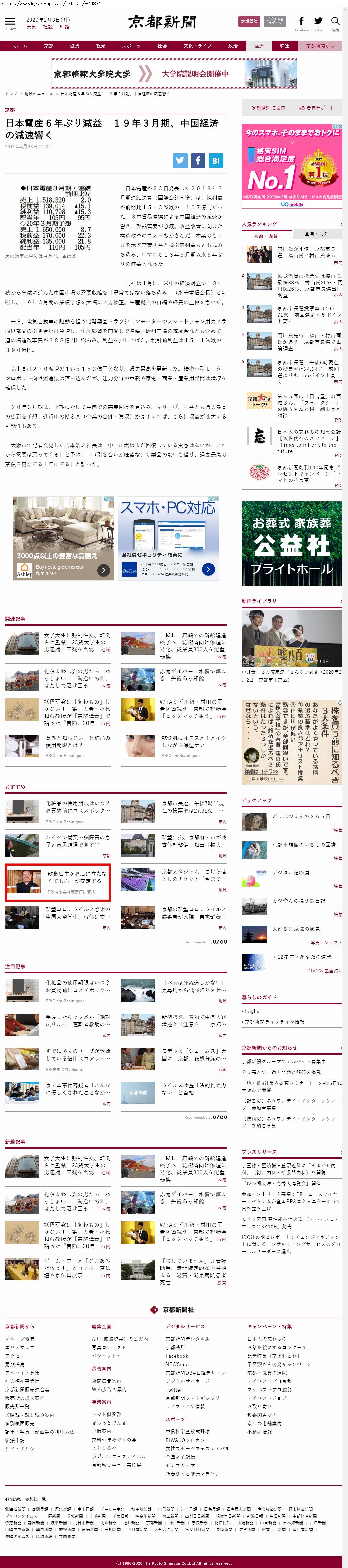This screenshot has width=348, height=1568.
Task: Switch ranking to 全国・海外 tab
Action: pyautogui.click(x=316, y=234)
